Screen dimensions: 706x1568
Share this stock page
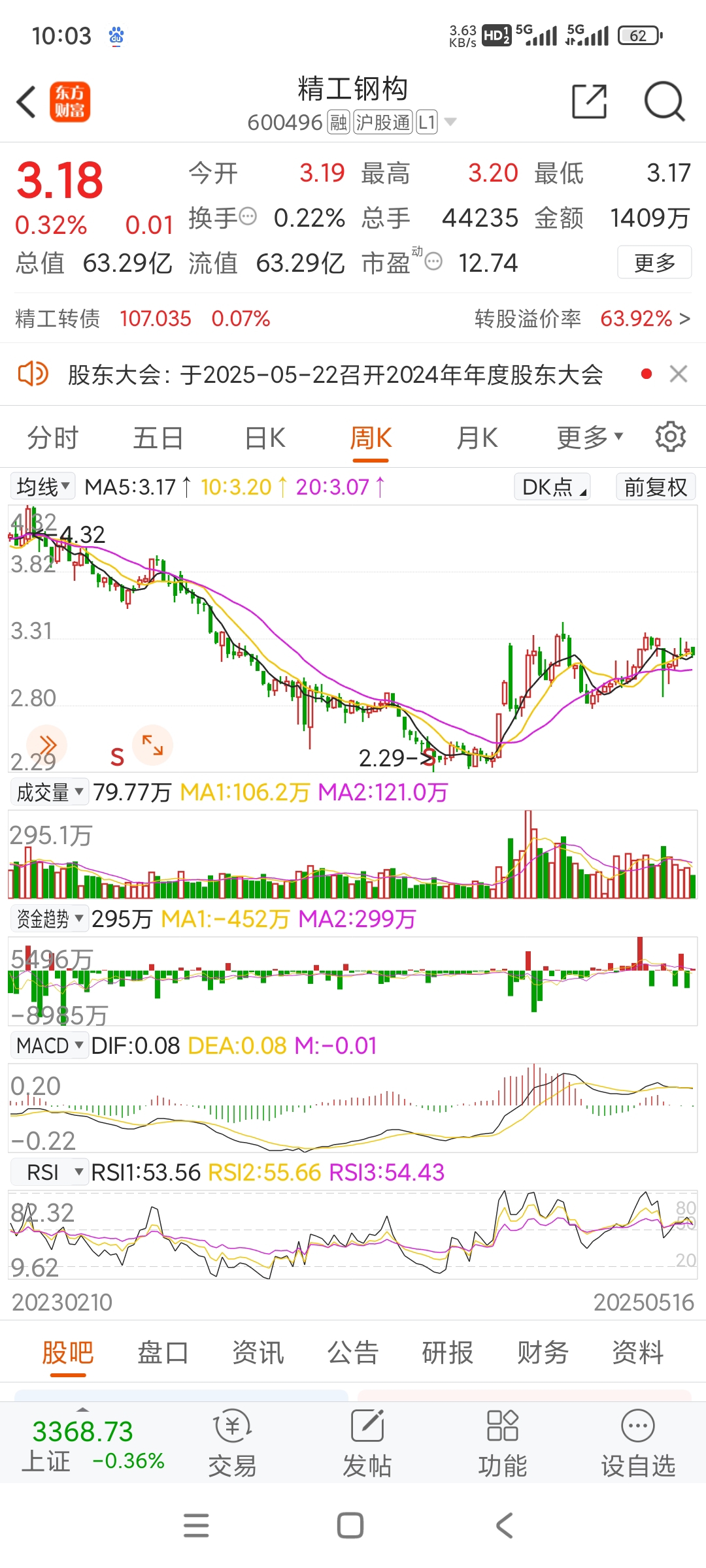pyautogui.click(x=589, y=101)
